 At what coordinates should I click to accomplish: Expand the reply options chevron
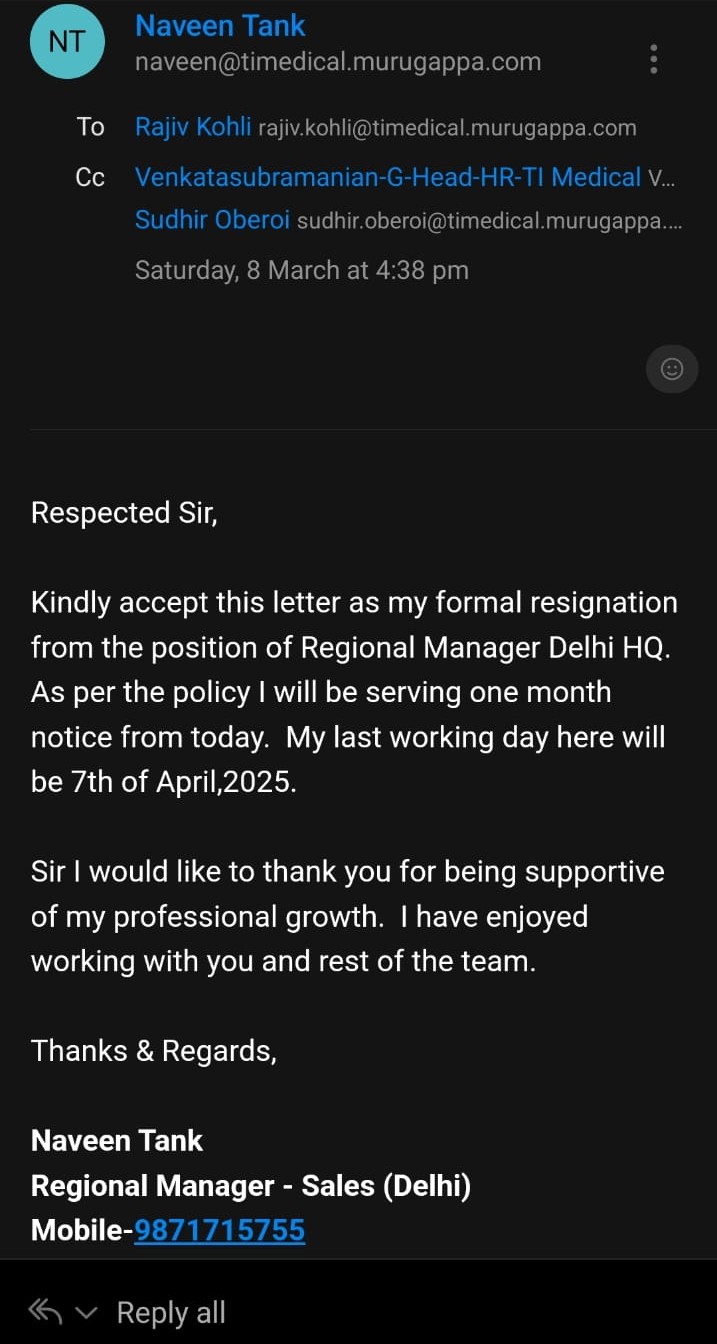(x=87, y=1312)
